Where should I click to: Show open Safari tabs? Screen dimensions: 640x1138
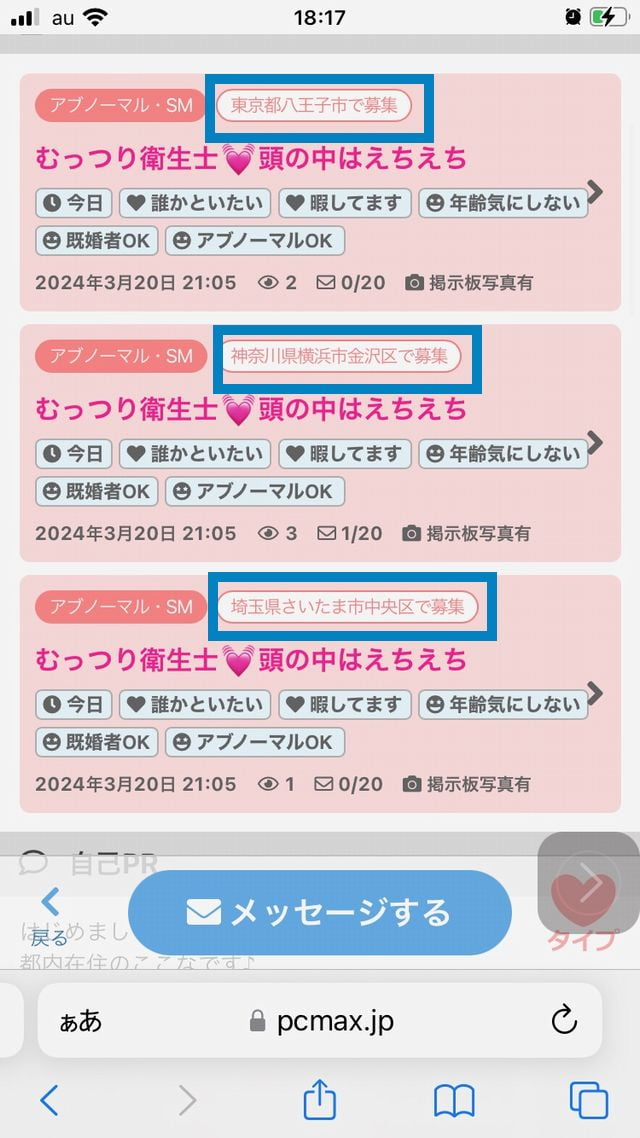pyautogui.click(x=588, y=1101)
